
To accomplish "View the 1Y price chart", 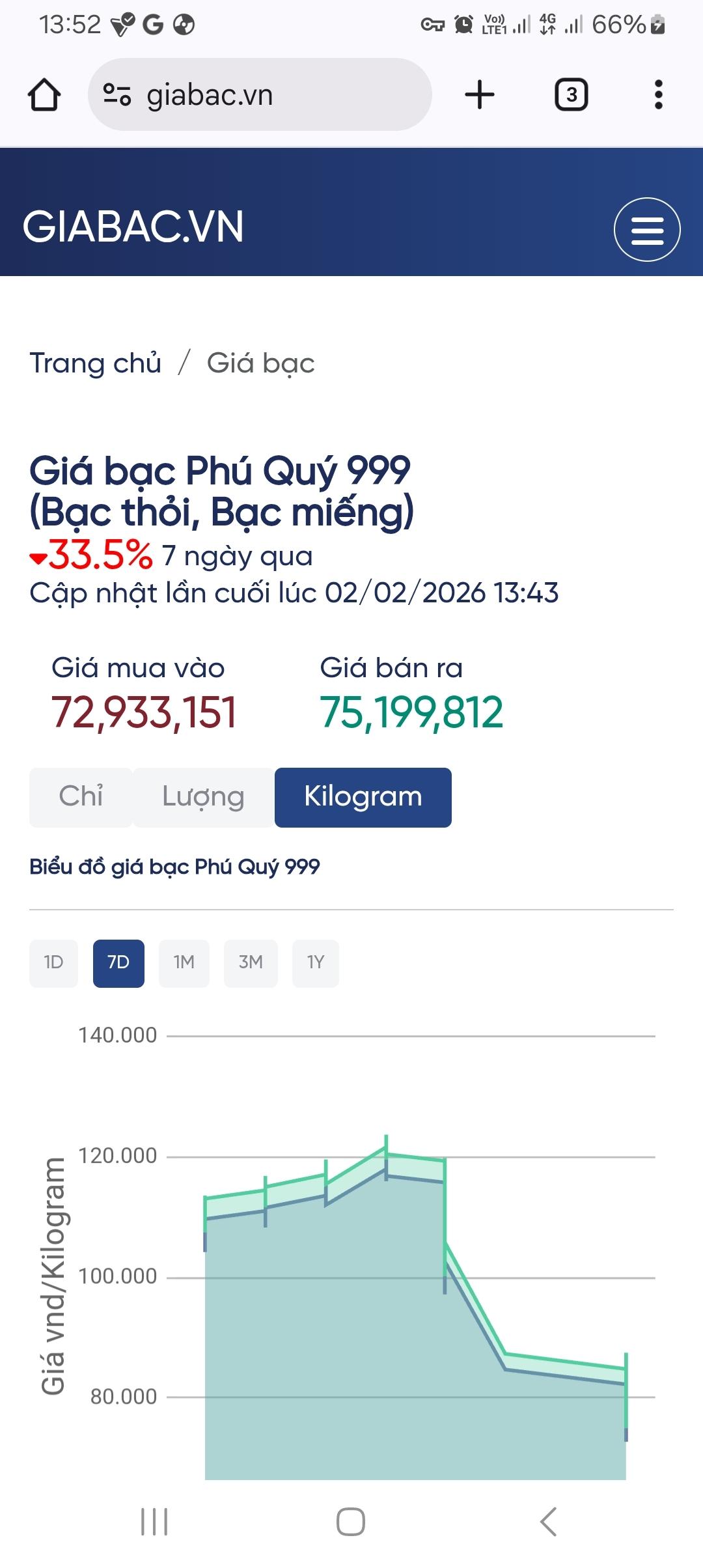I will [316, 963].
